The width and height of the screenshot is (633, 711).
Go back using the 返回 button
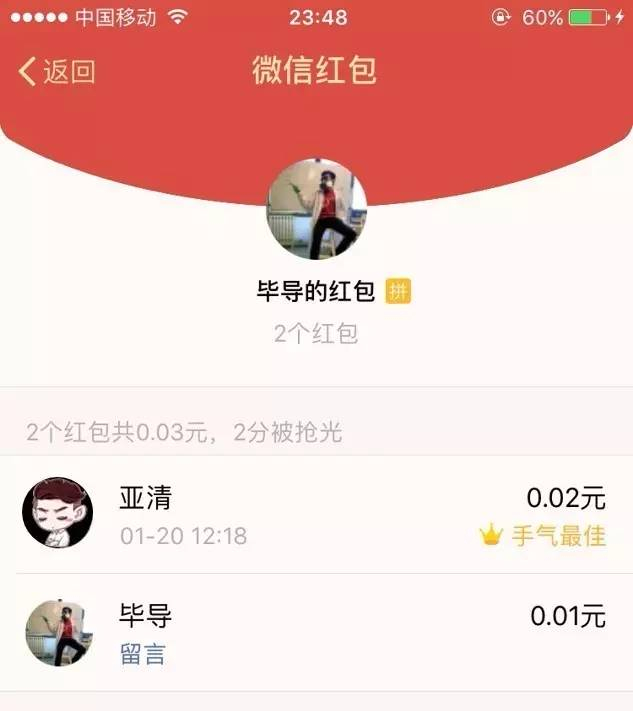point(57,72)
